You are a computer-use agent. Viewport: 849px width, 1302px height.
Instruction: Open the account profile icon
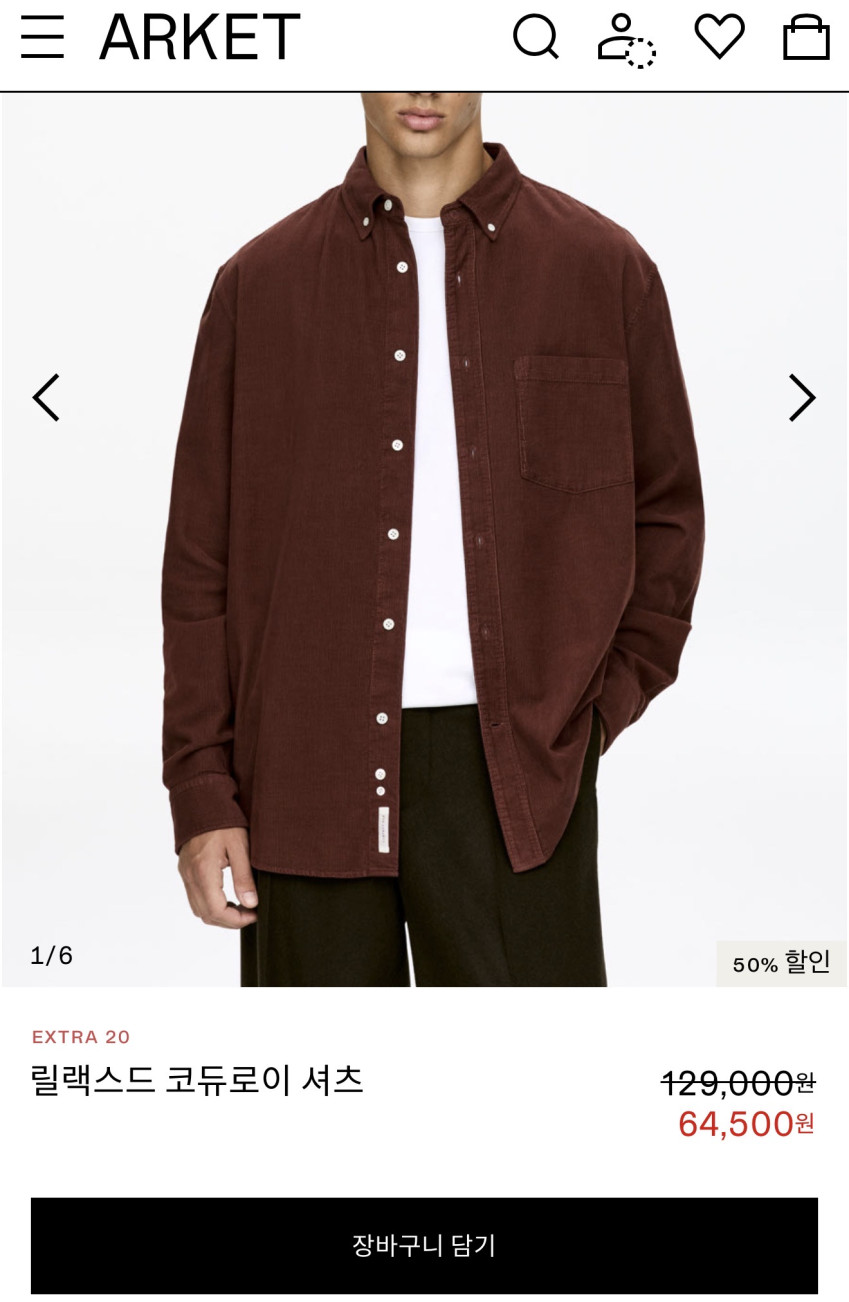[626, 40]
